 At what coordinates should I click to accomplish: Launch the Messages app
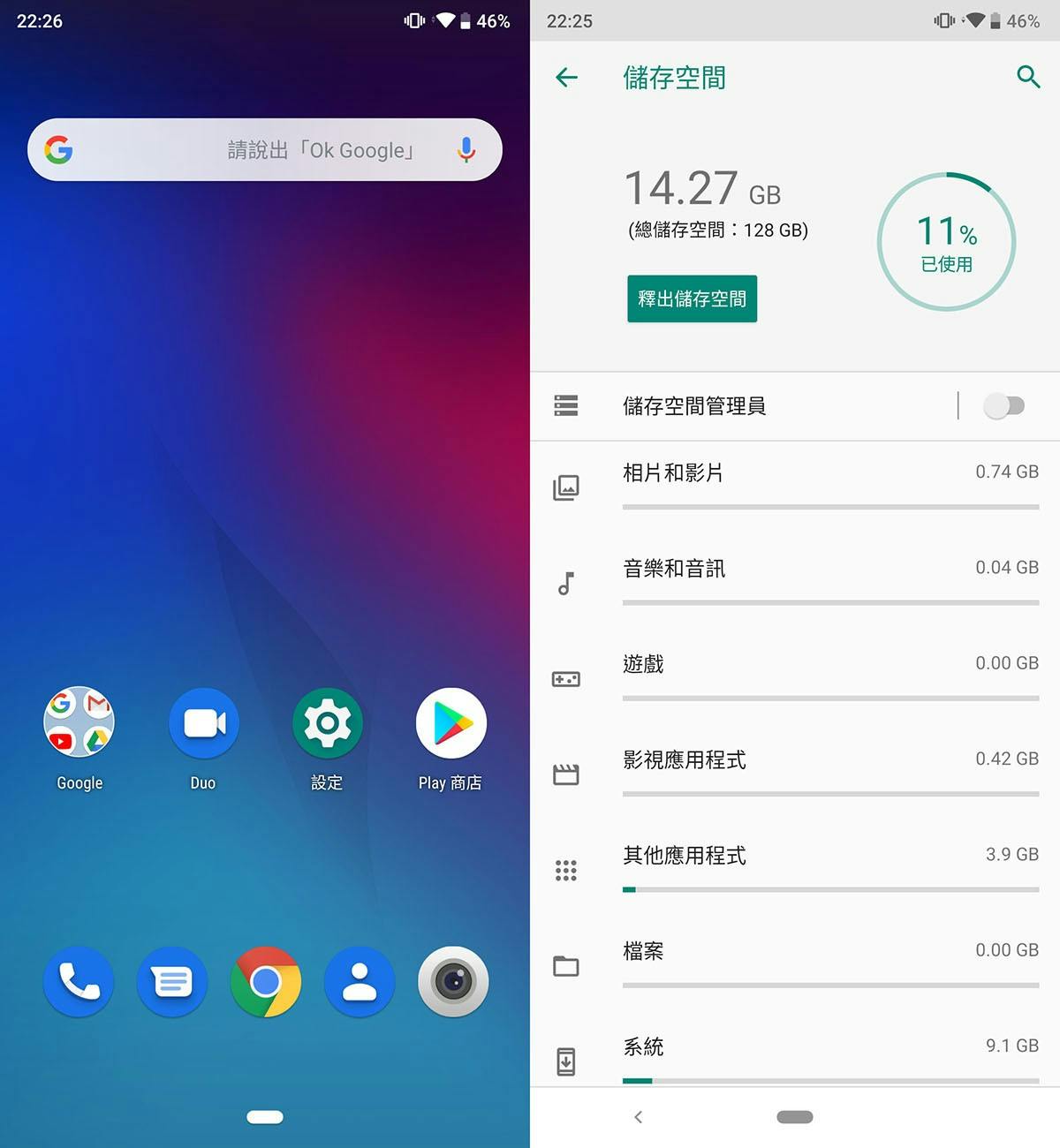(172, 982)
